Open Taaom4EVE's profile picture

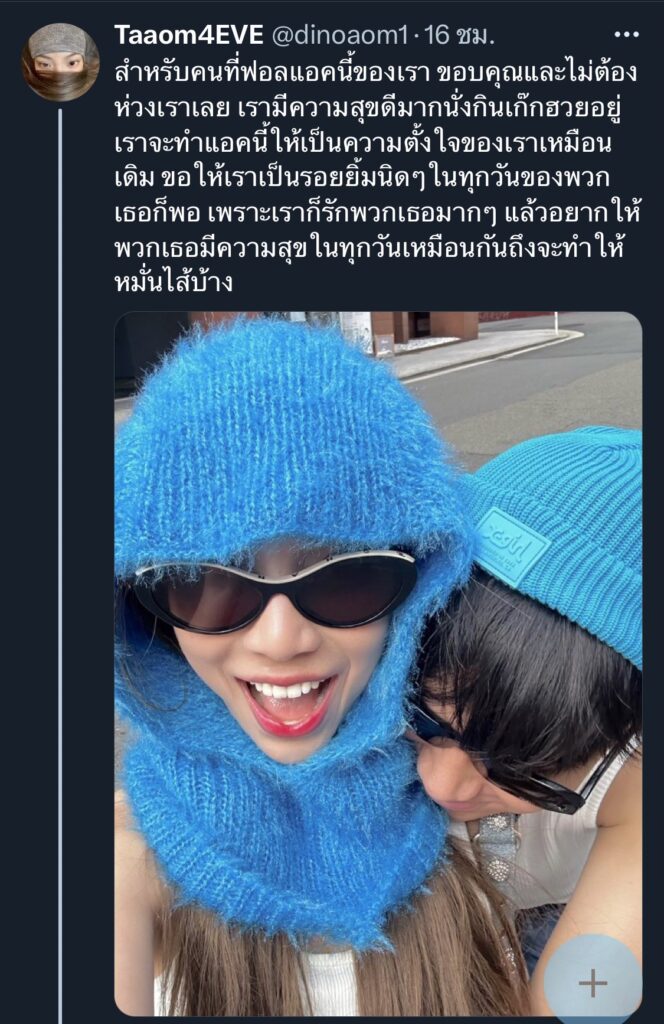[60, 61]
